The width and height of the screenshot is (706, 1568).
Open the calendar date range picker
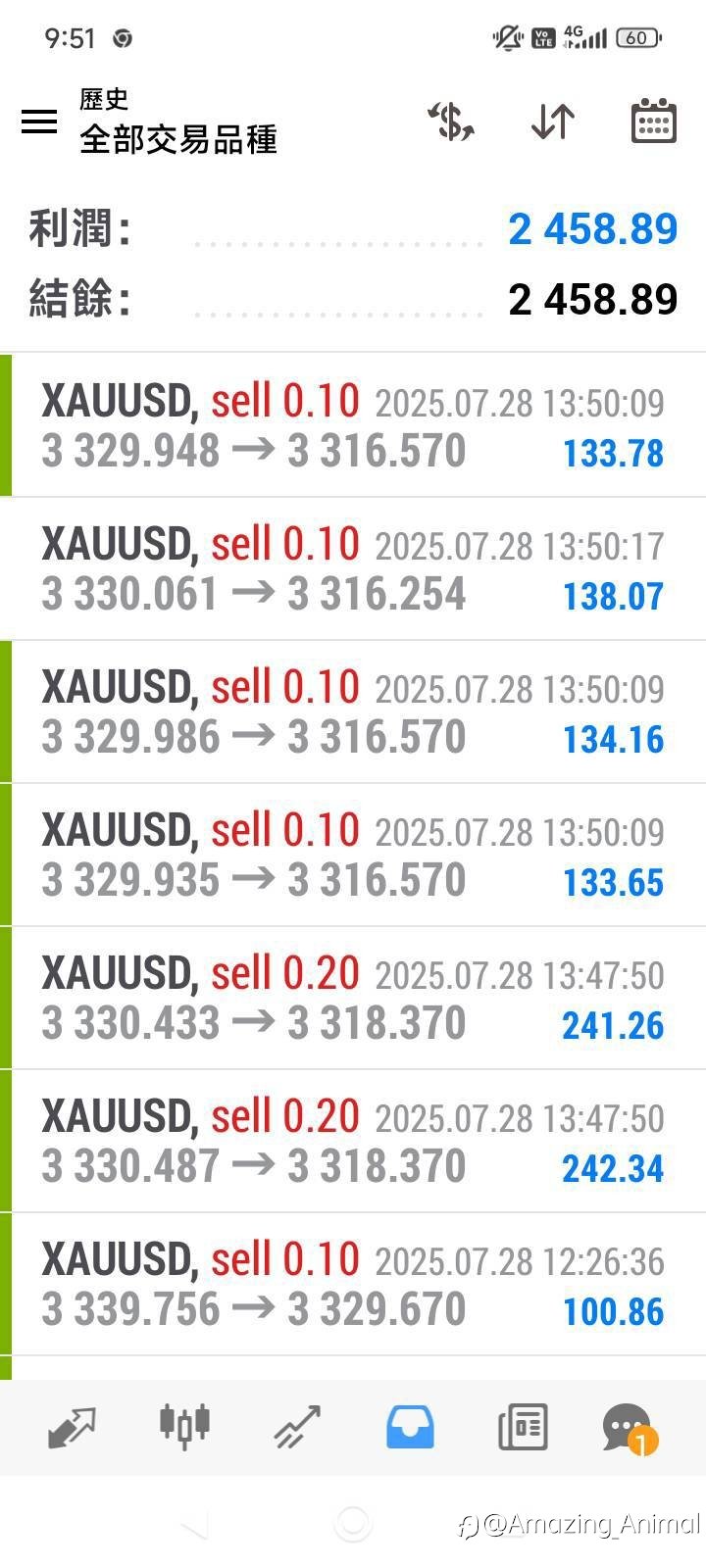click(653, 121)
